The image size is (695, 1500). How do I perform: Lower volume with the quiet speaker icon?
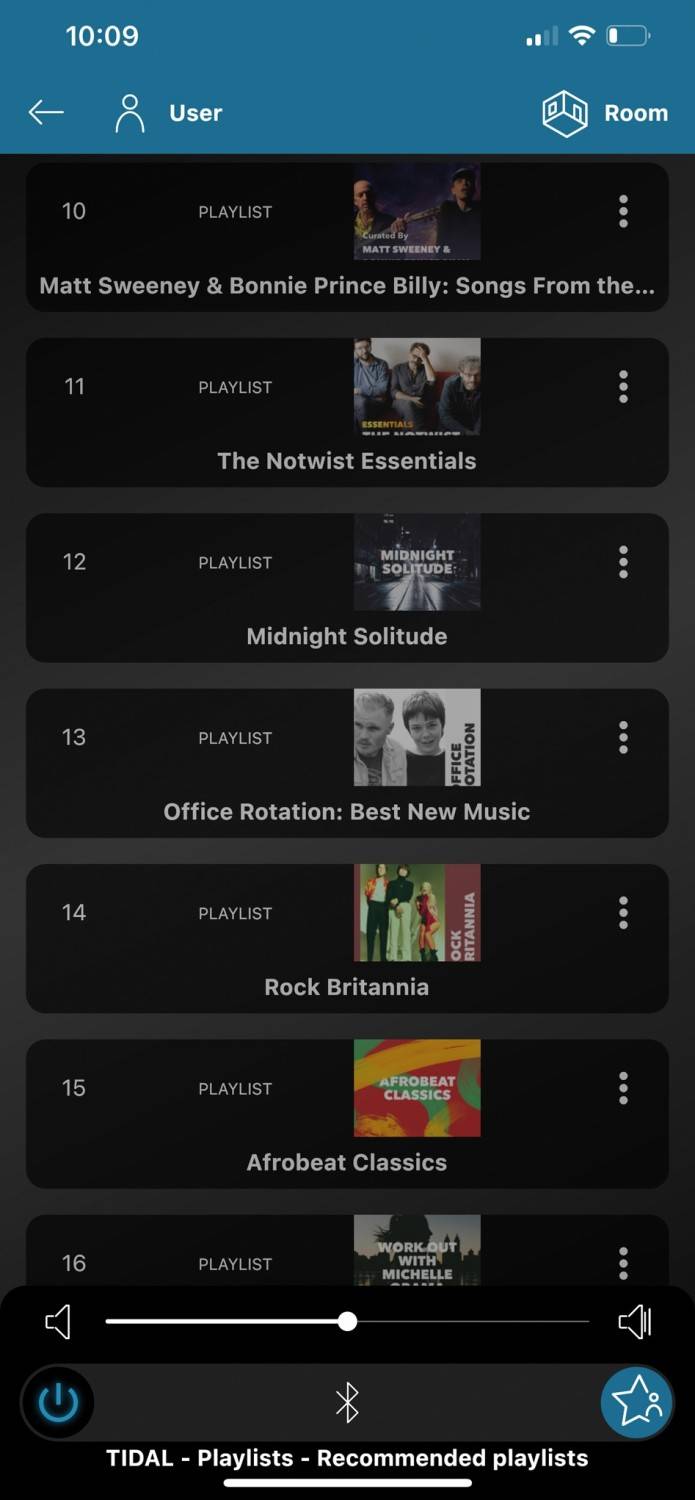[59, 1322]
